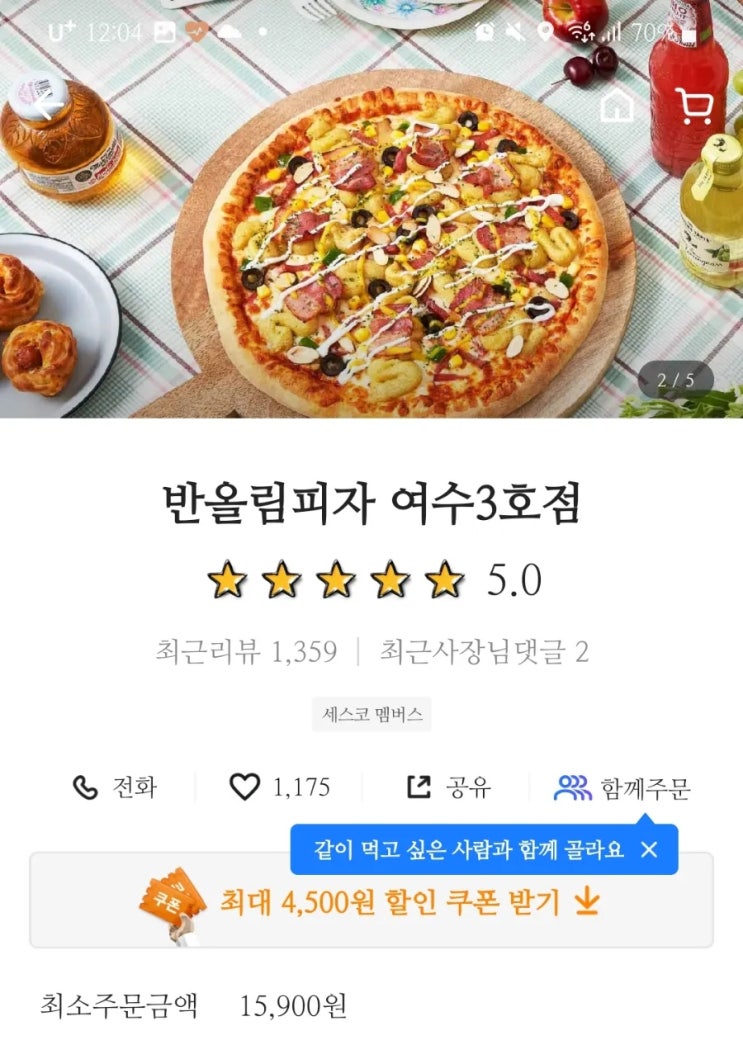Share this store via 공유
743x1040 pixels.
[449, 788]
